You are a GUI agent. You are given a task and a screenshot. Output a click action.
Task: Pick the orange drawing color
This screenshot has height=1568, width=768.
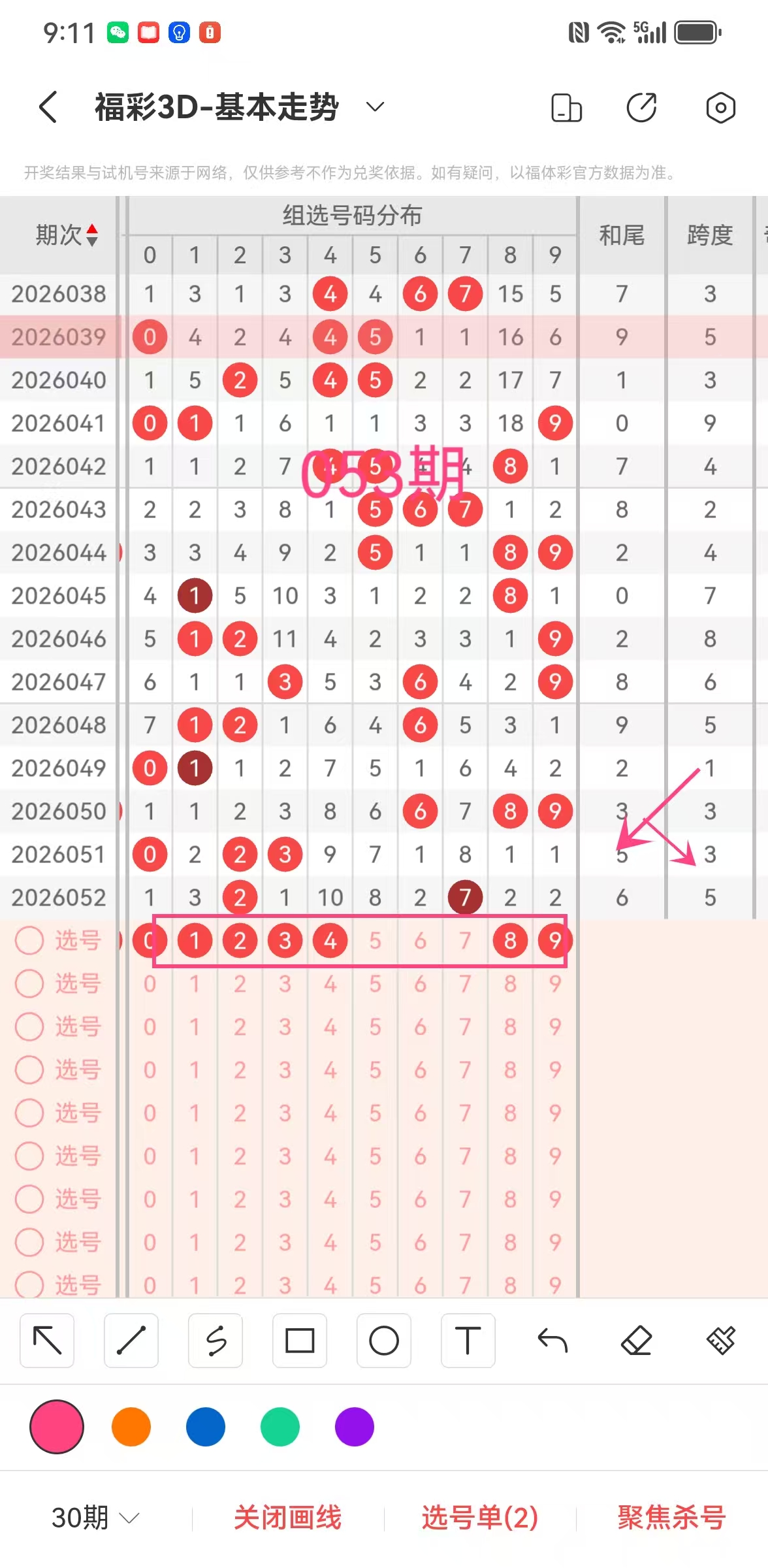[131, 1428]
